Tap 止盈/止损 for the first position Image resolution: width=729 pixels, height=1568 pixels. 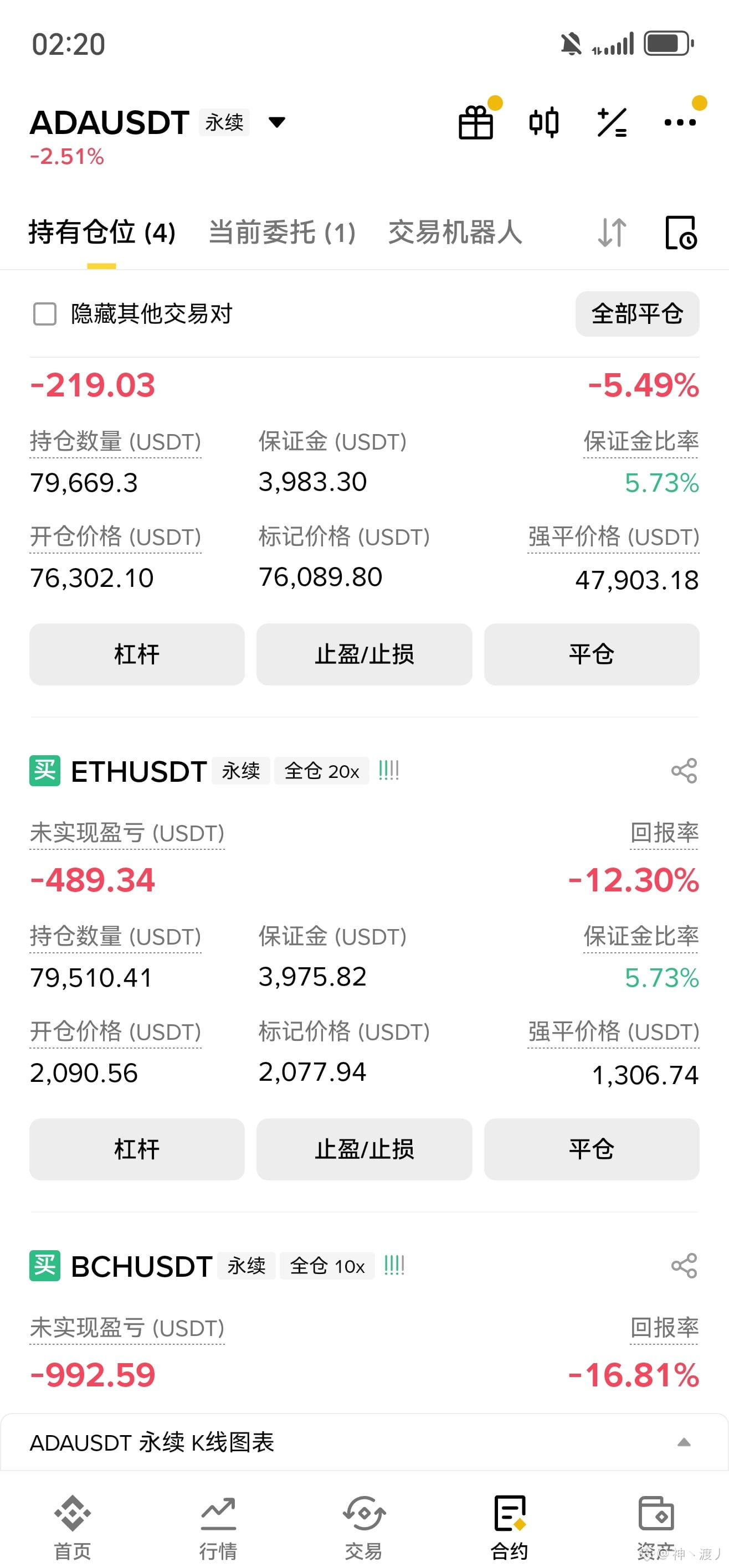(364, 654)
